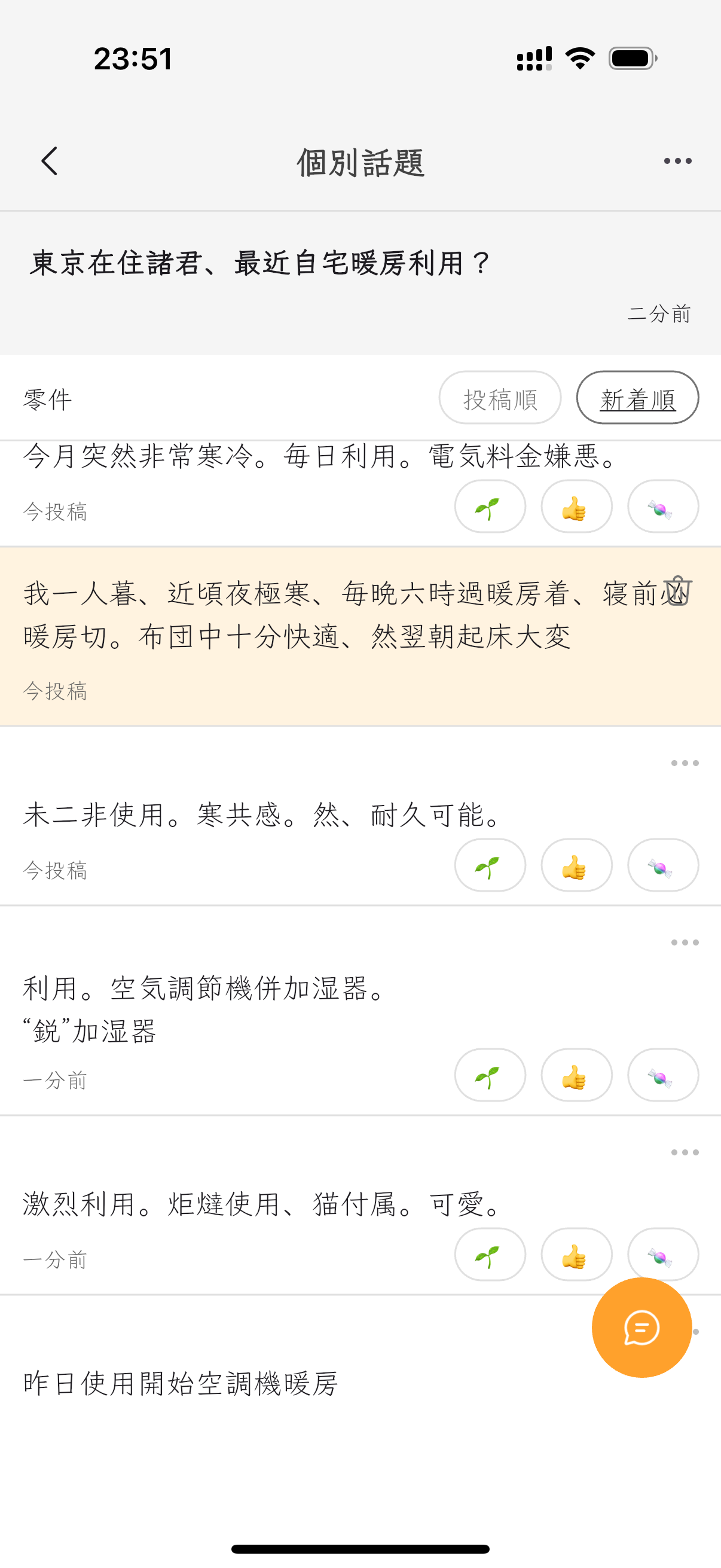The image size is (721, 1568).
Task: React with candy on 加湿器 comment
Action: click(x=662, y=1076)
